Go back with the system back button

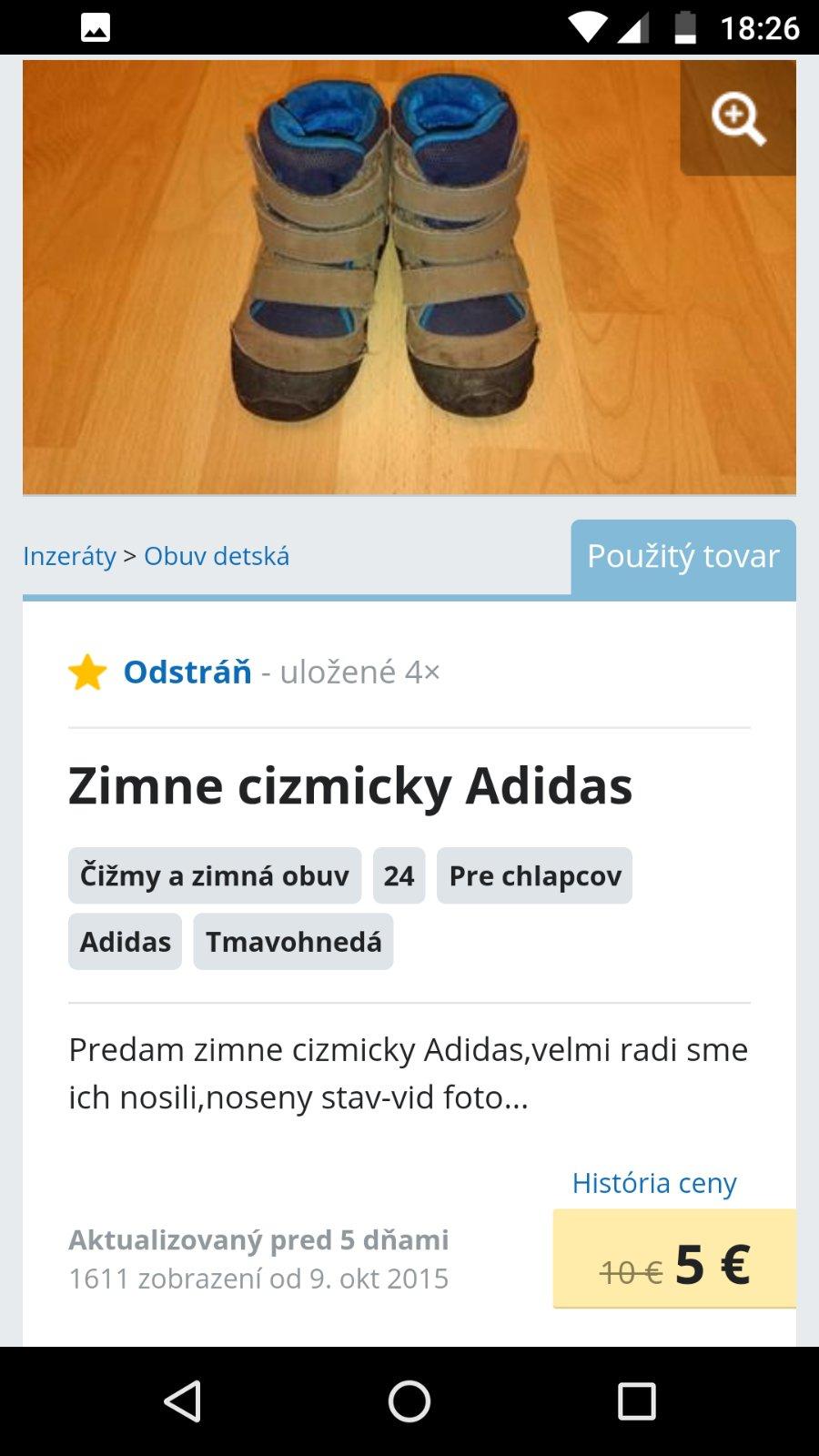coord(182,1401)
